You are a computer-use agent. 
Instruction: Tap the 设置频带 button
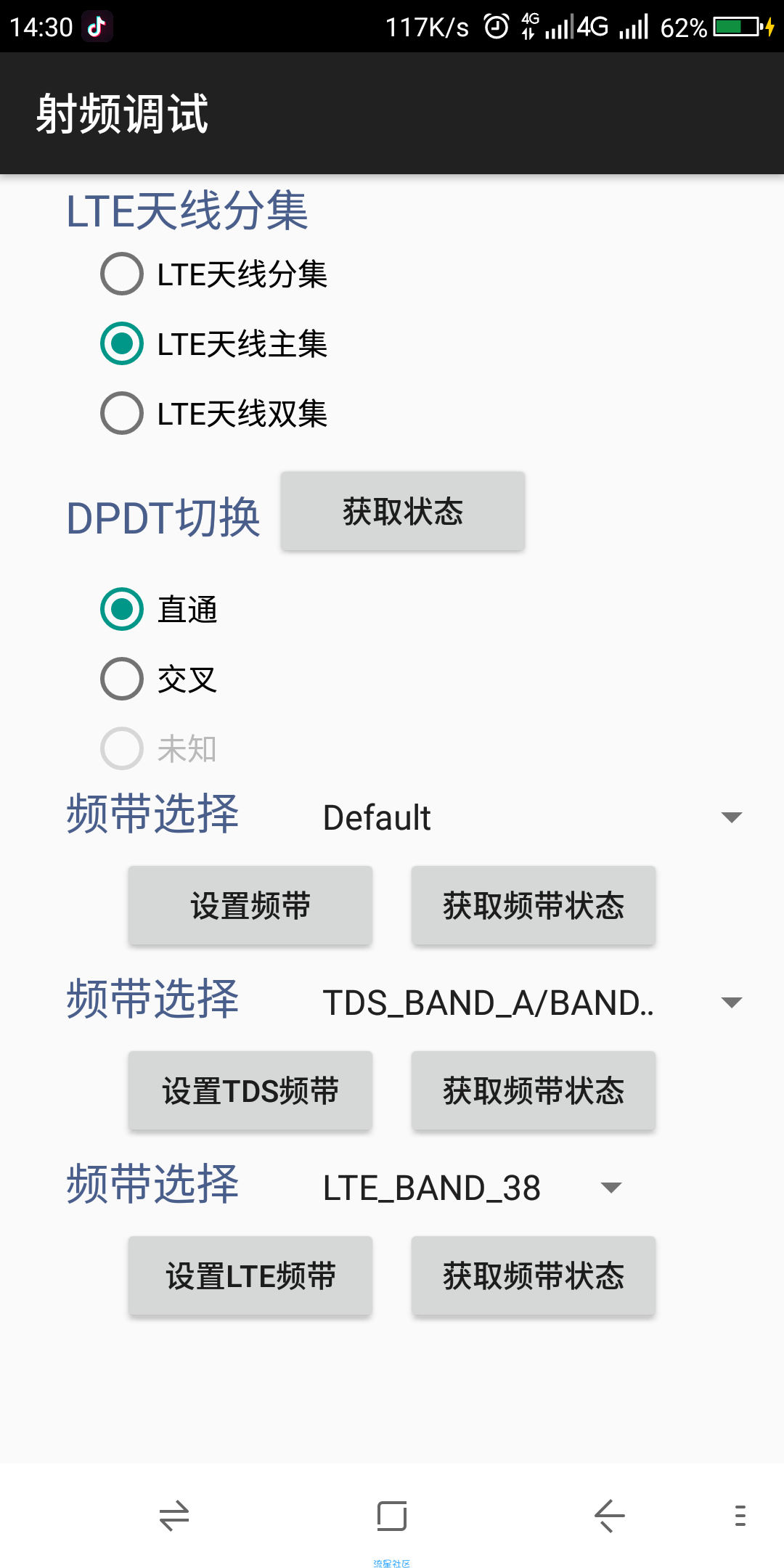pyautogui.click(x=250, y=906)
